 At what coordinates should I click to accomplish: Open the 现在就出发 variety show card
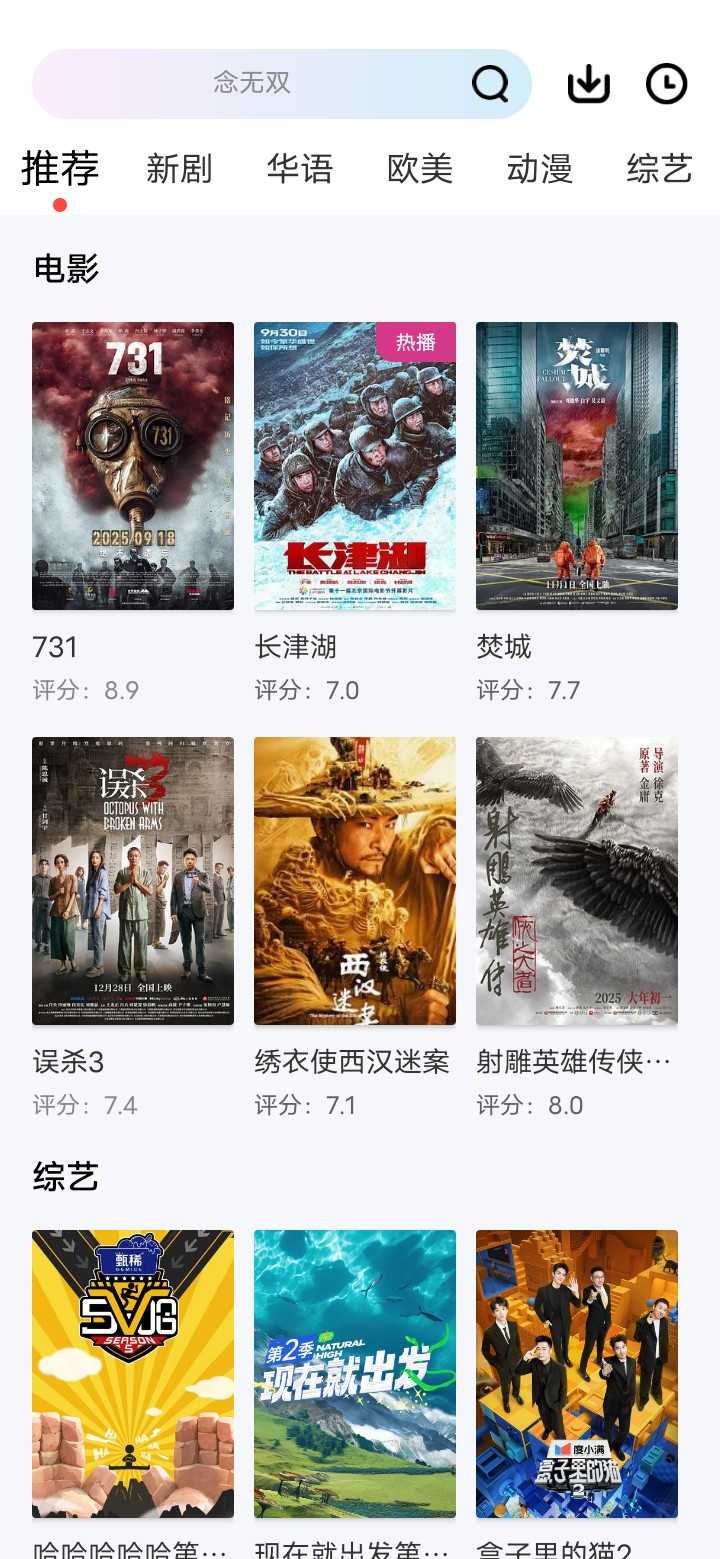point(355,1373)
